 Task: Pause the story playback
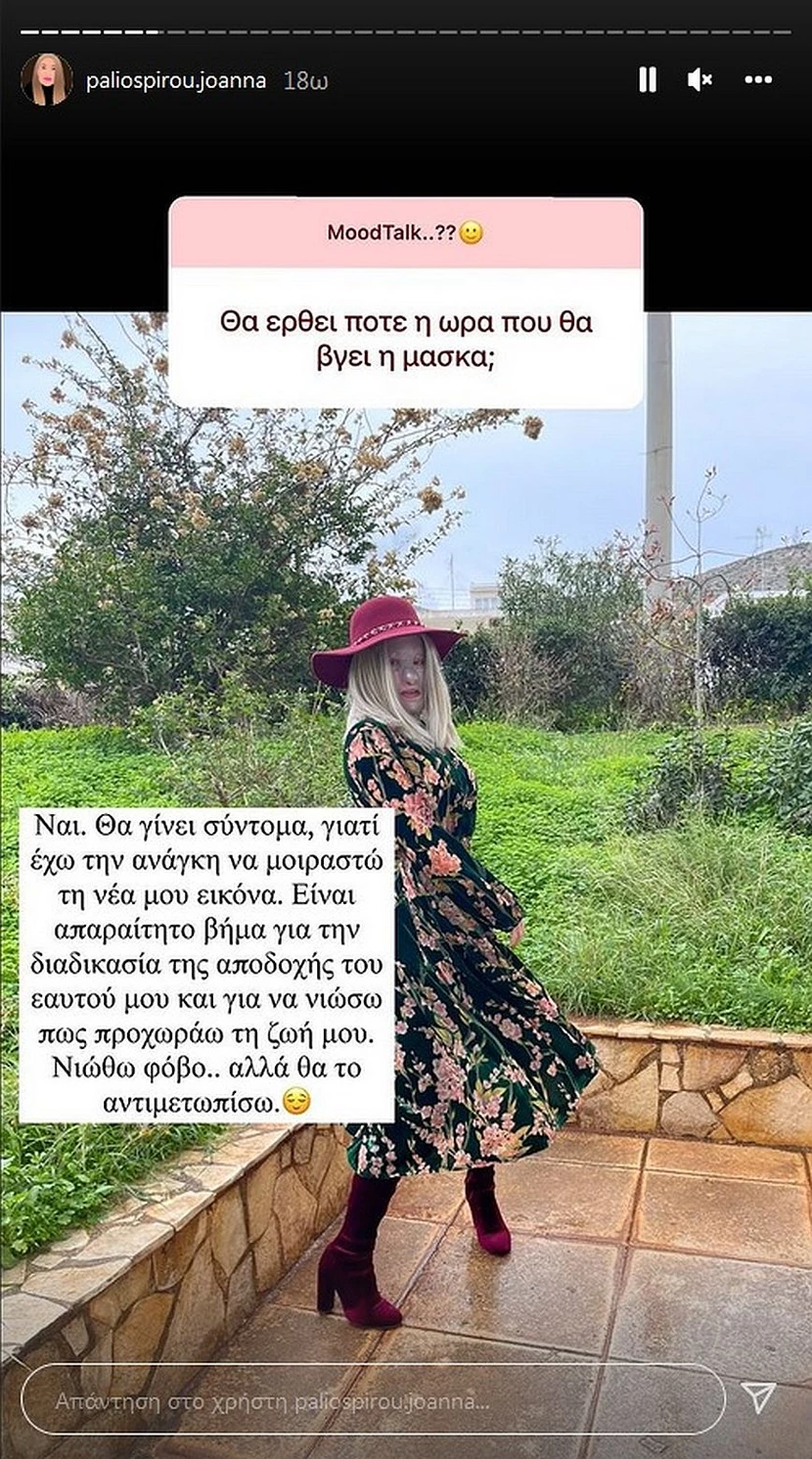tap(648, 80)
